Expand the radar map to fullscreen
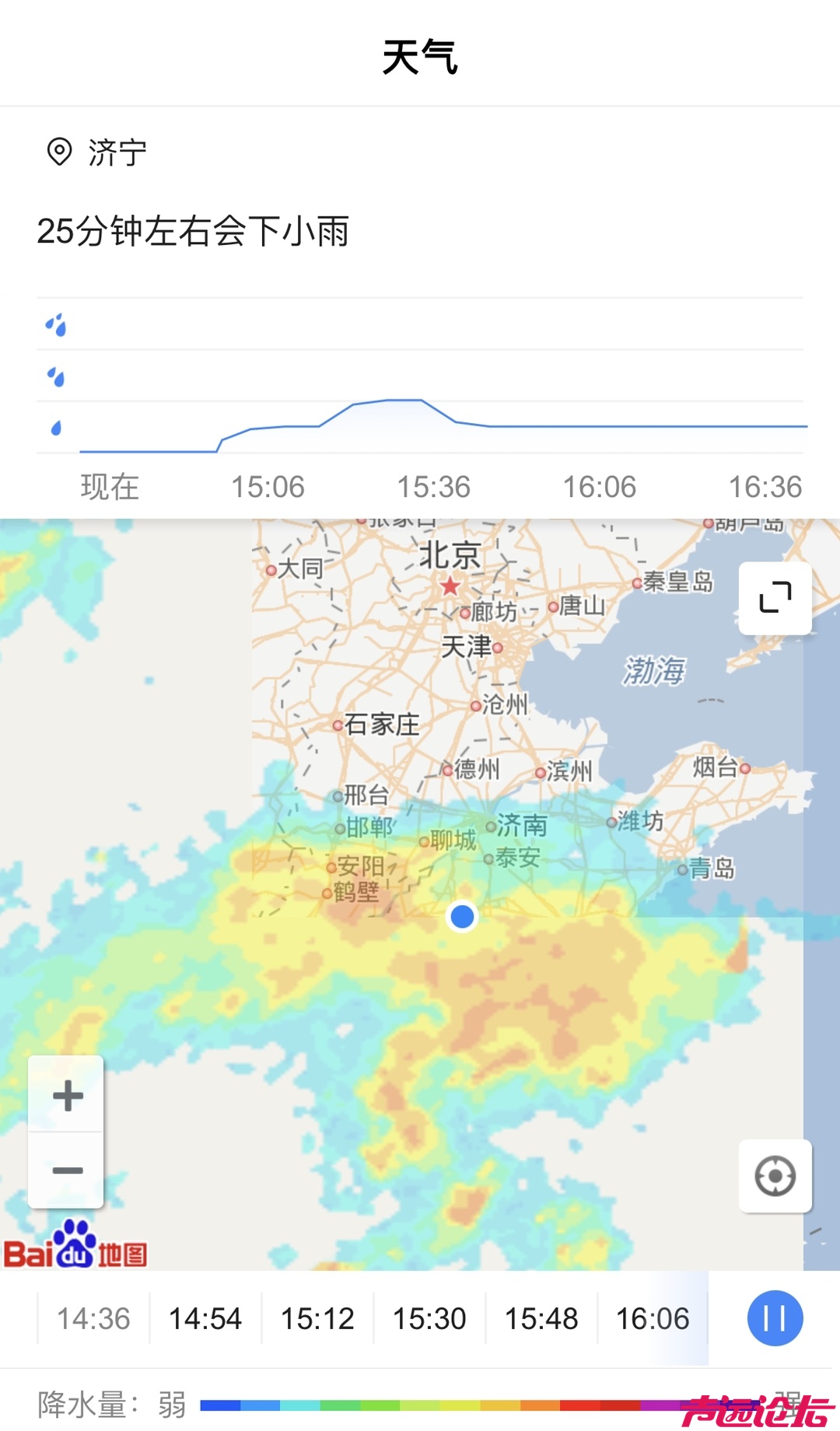The height and width of the screenshot is (1431, 840). (x=775, y=597)
